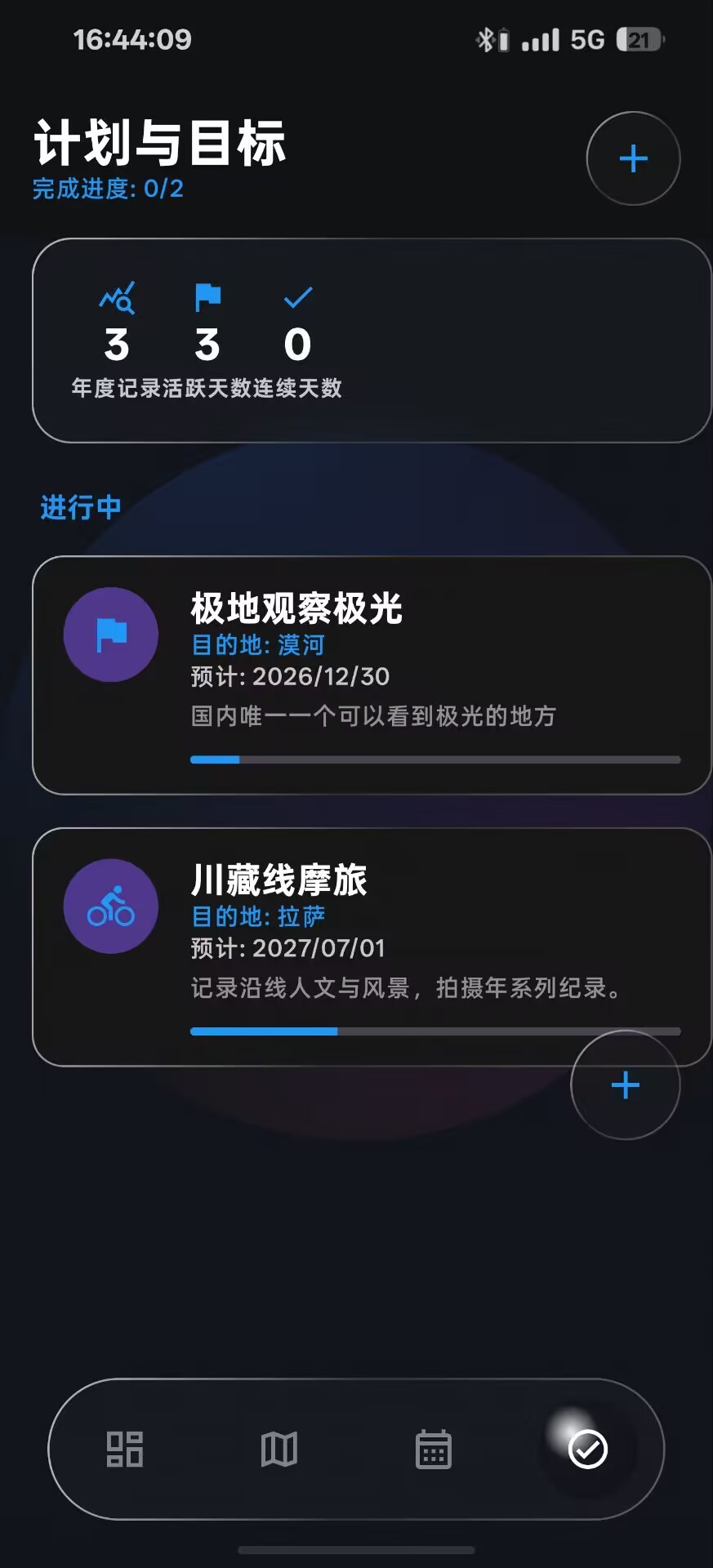The width and height of the screenshot is (713, 1568).
Task: Switch to the map tab
Action: (x=279, y=1449)
